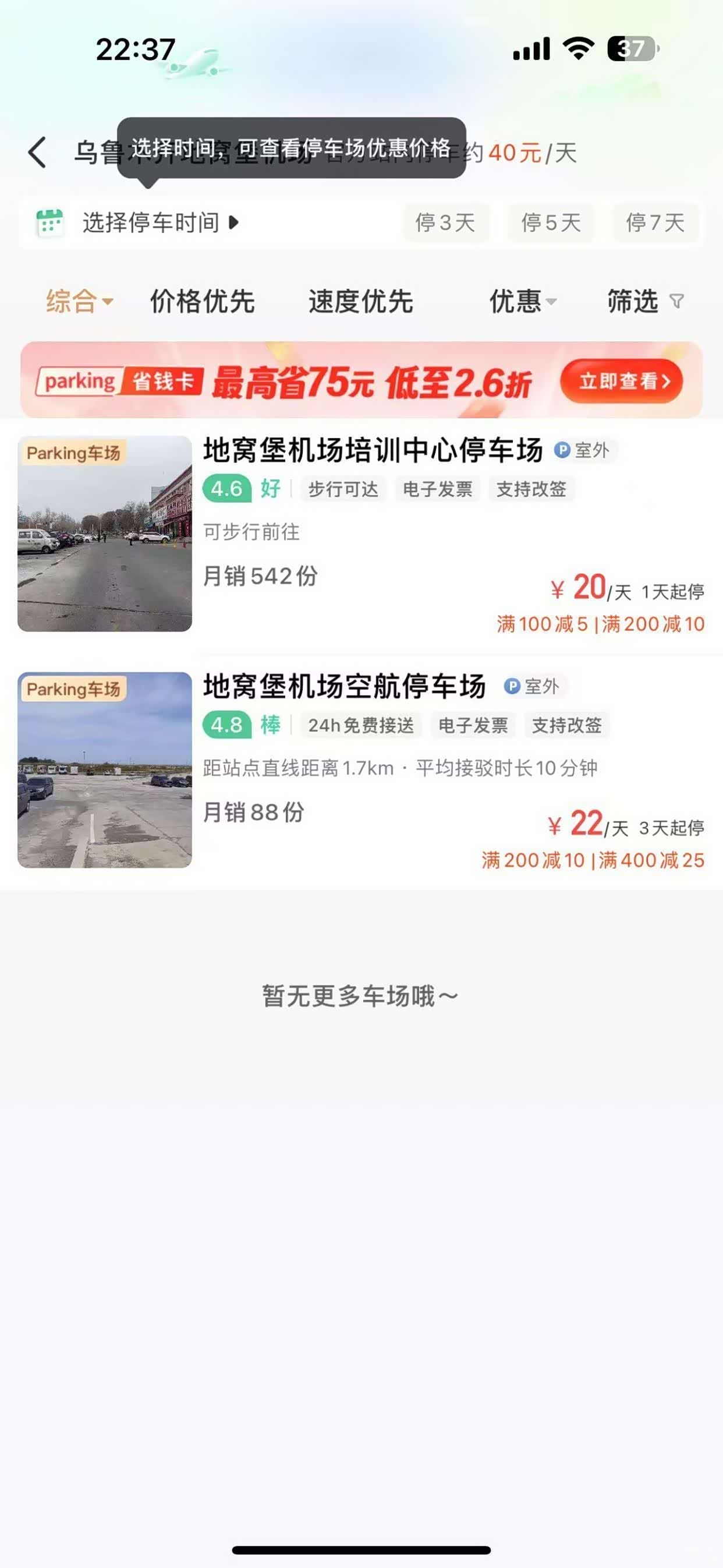Choose the 停5天 parking duration
This screenshot has height=1568, width=723.
point(551,223)
